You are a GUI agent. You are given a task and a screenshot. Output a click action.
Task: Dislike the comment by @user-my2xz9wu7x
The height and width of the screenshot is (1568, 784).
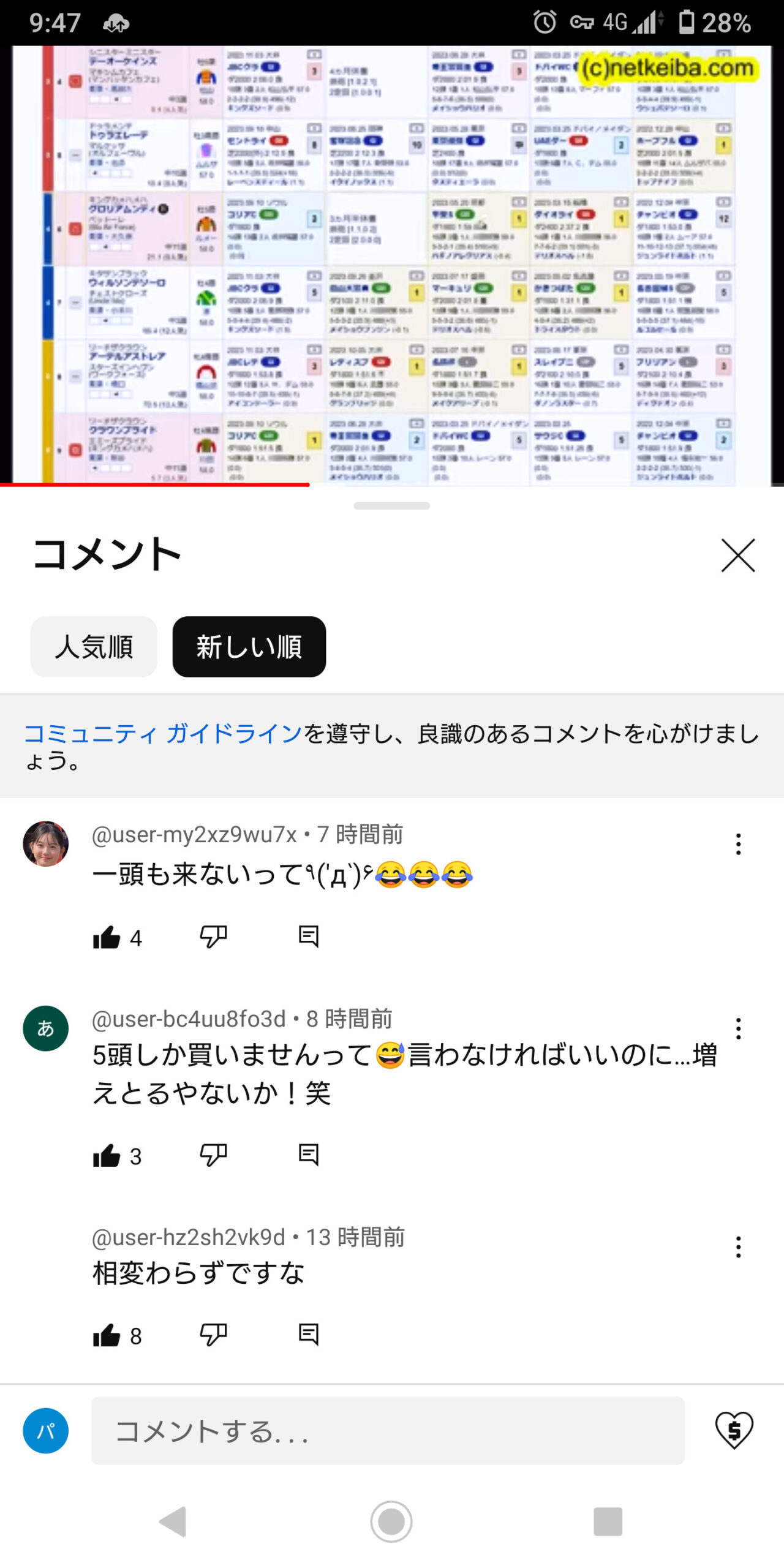click(x=213, y=937)
